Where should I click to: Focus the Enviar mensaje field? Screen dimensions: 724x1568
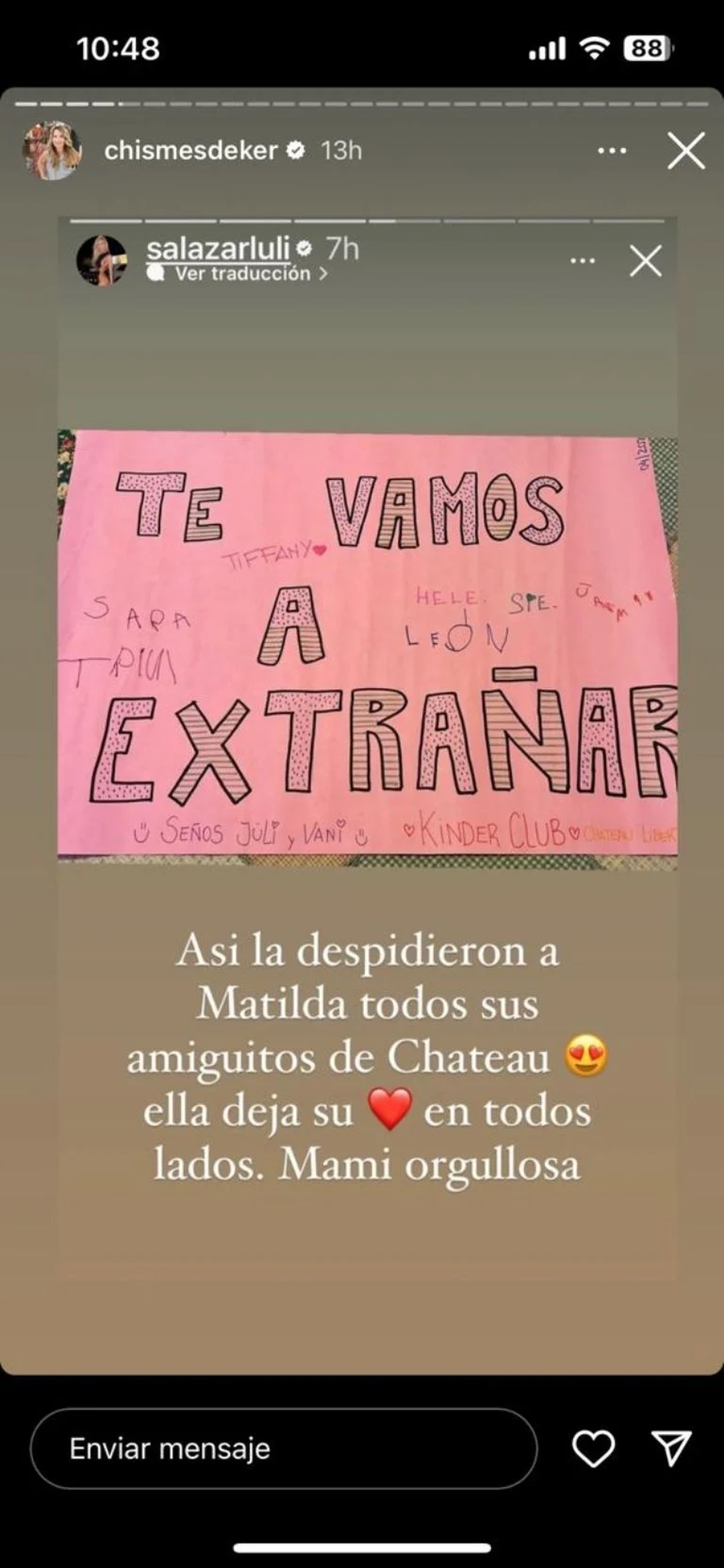284,1448
